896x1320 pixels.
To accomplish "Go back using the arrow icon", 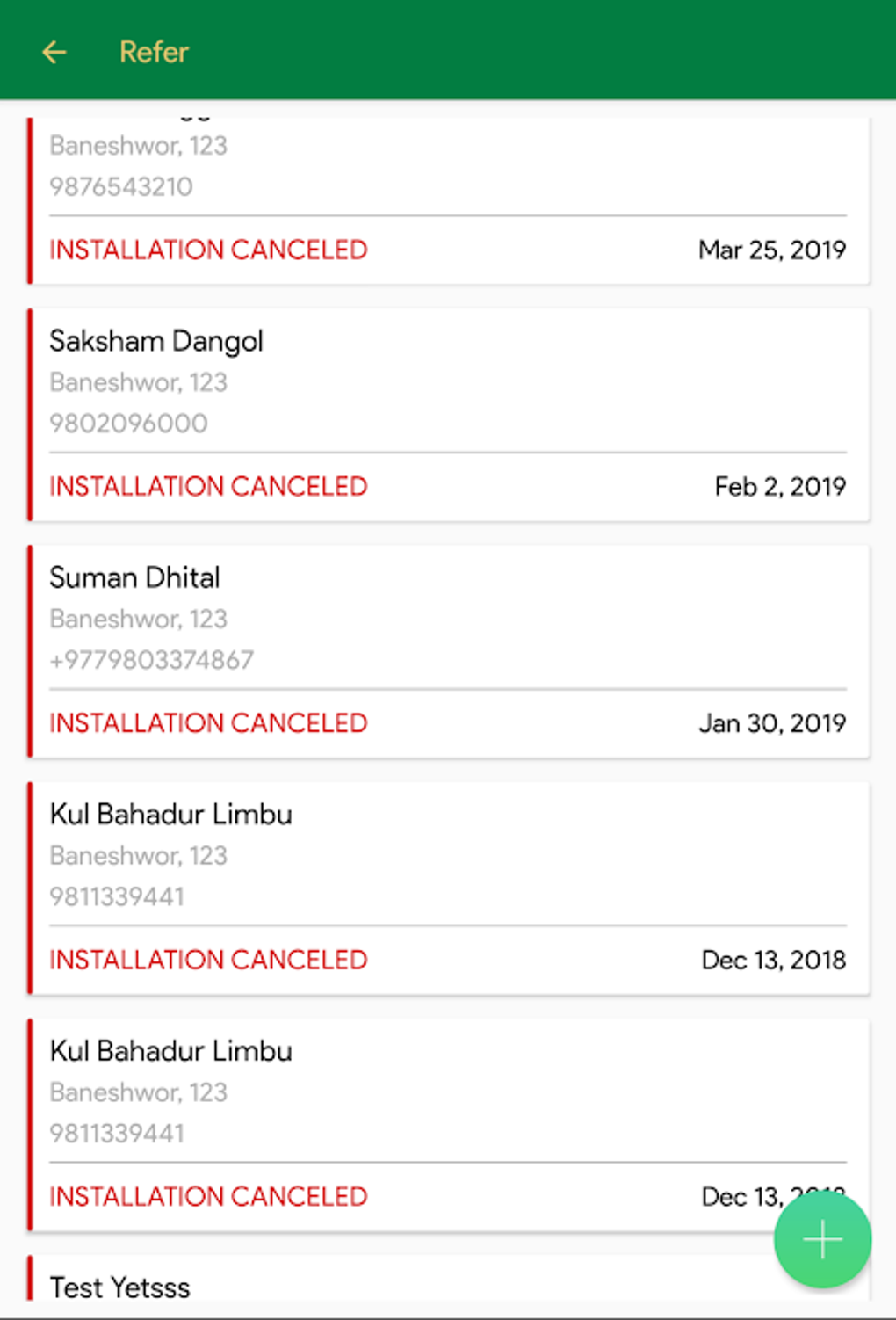I will [x=54, y=53].
